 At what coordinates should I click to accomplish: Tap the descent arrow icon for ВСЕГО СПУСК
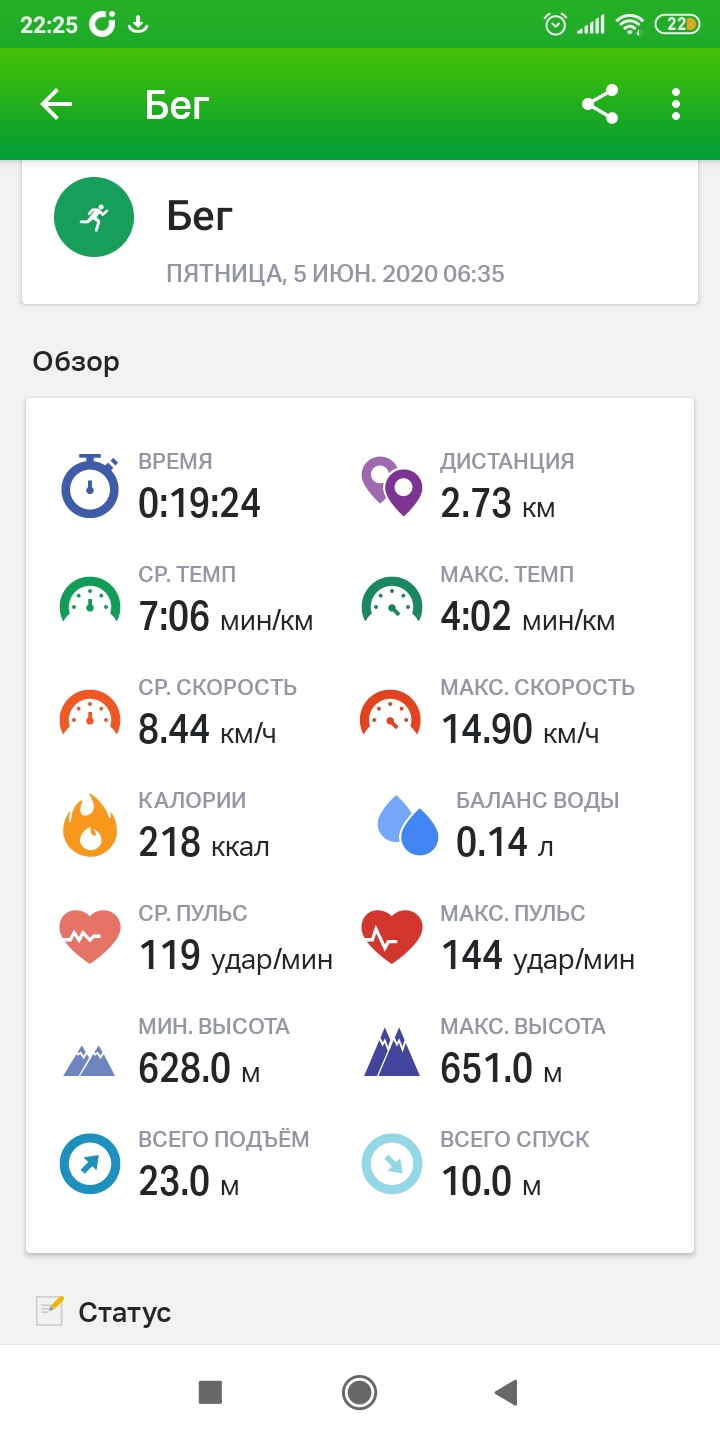click(392, 1164)
